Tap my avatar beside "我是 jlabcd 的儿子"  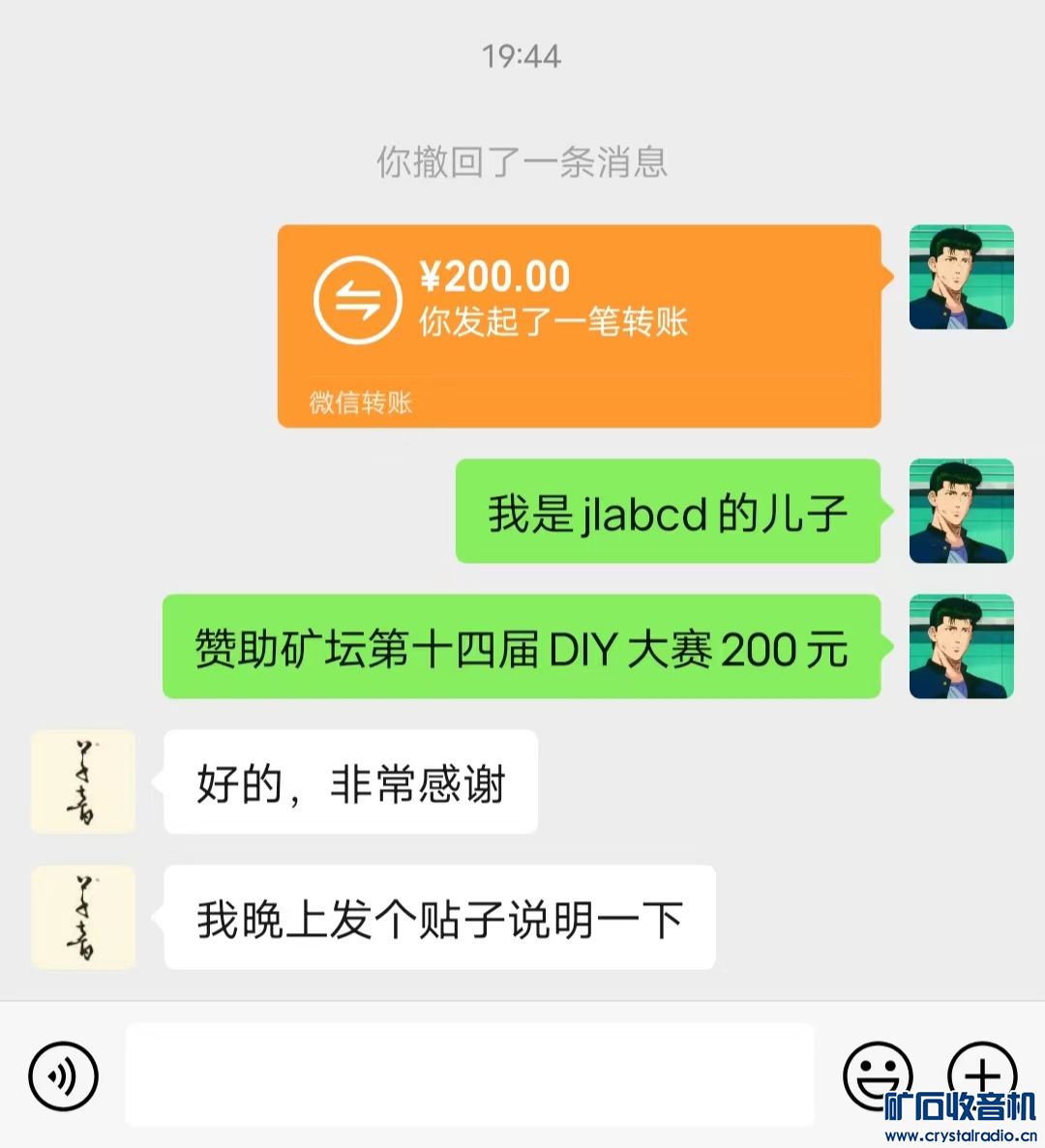961,511
